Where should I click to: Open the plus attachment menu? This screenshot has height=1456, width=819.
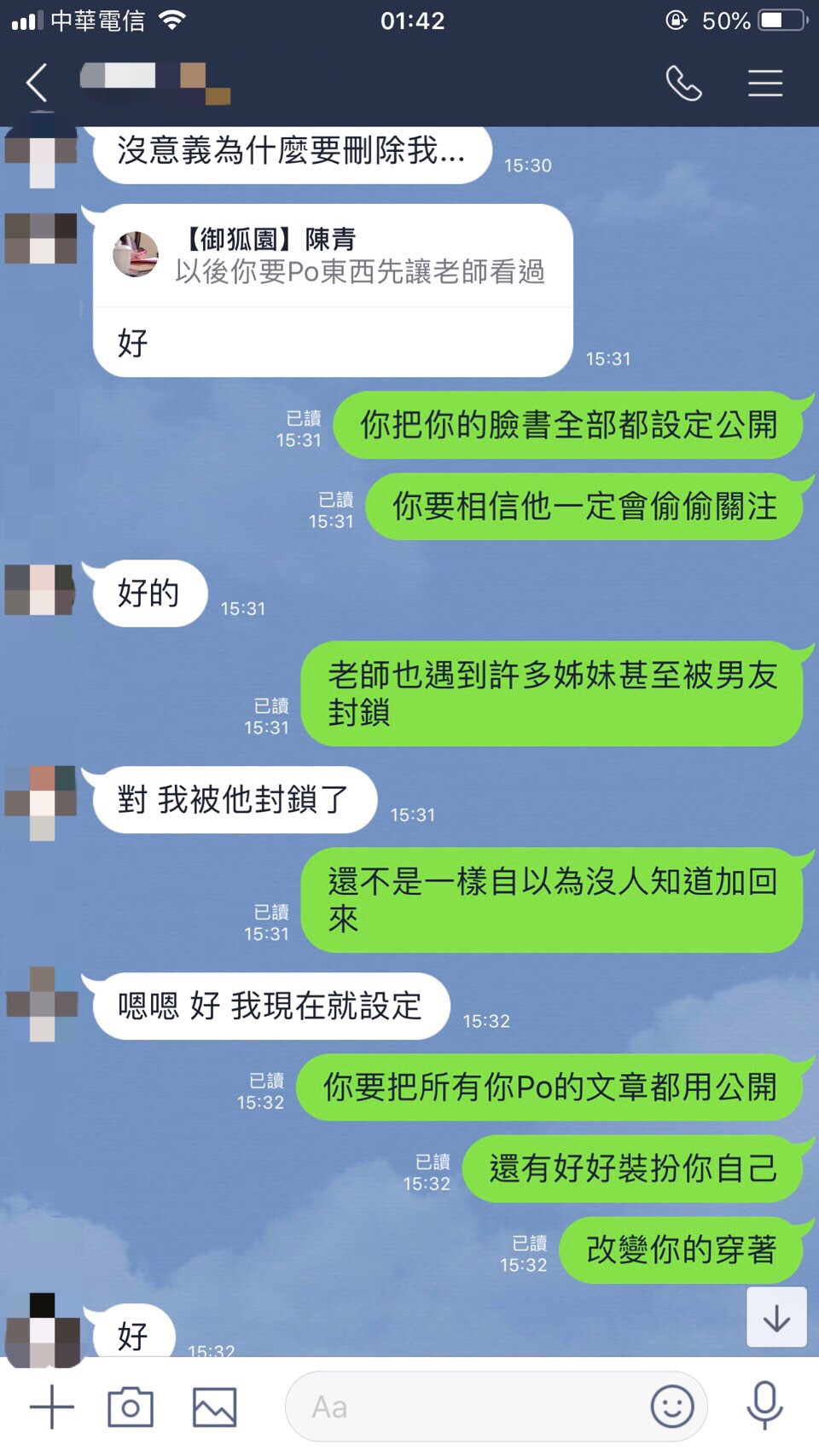pyautogui.click(x=52, y=1407)
